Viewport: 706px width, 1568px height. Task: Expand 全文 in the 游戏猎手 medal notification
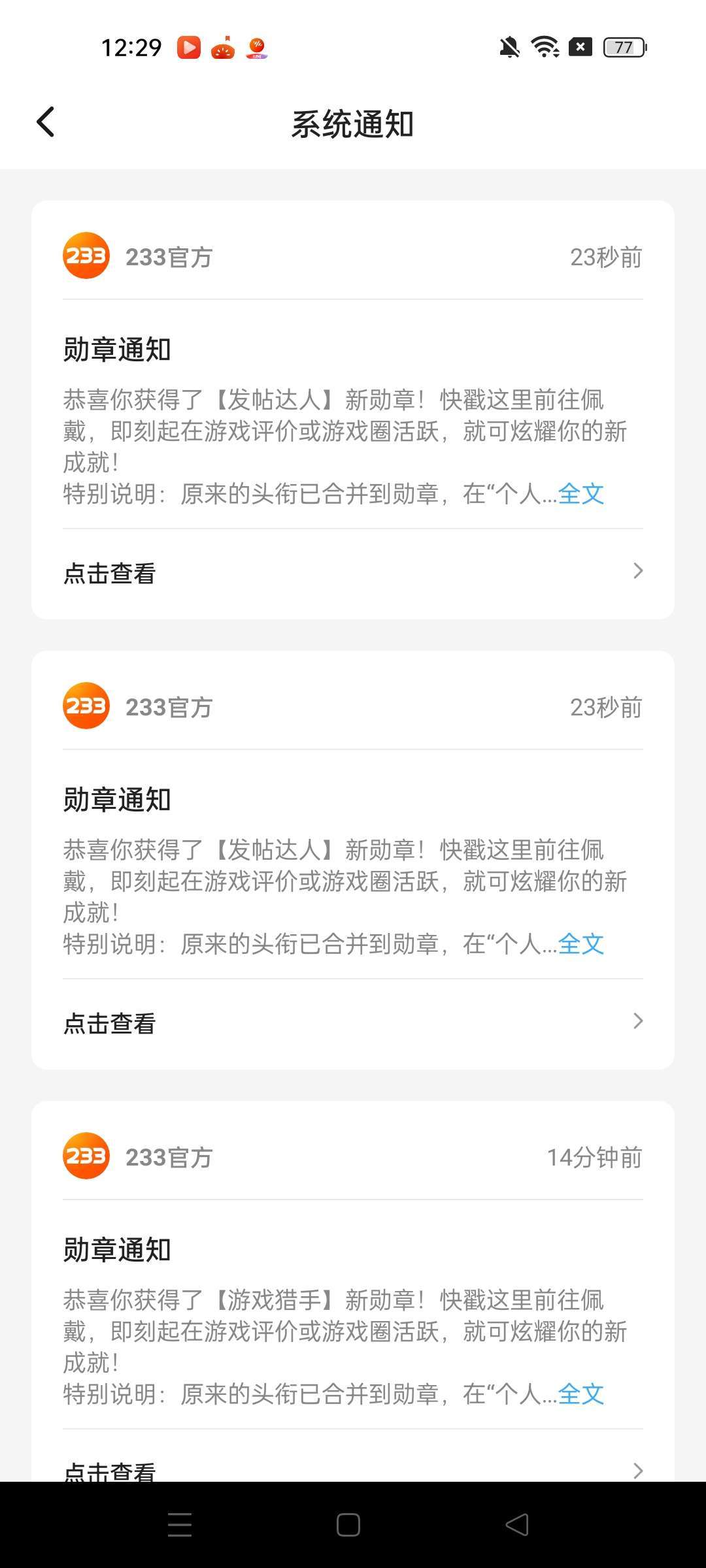(x=580, y=1394)
